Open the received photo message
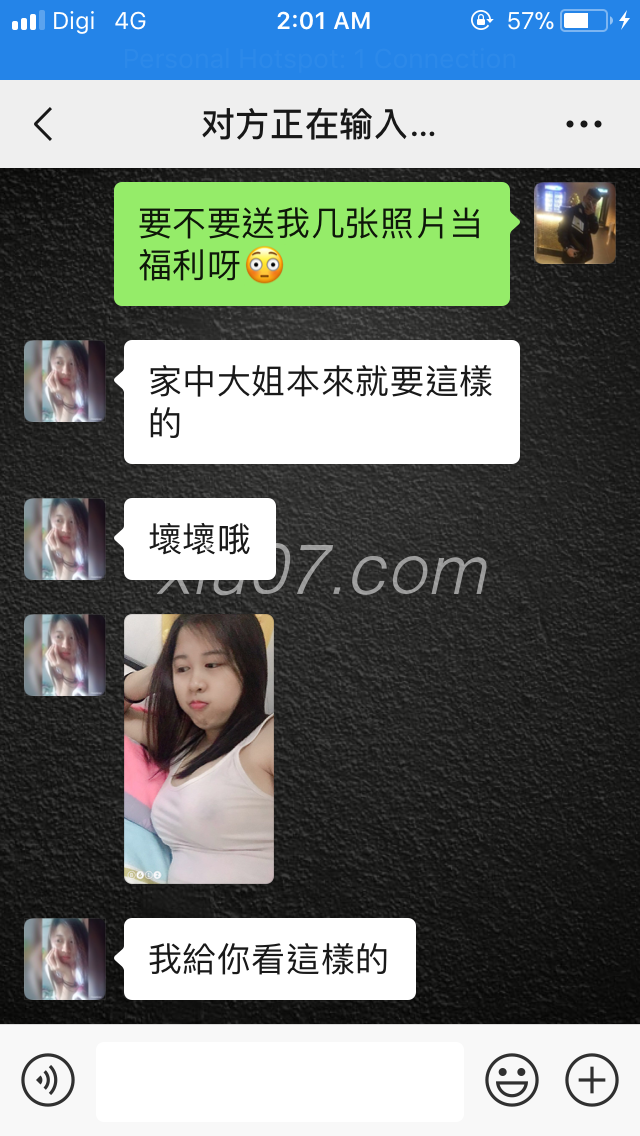This screenshot has height=1136, width=640. [x=199, y=748]
